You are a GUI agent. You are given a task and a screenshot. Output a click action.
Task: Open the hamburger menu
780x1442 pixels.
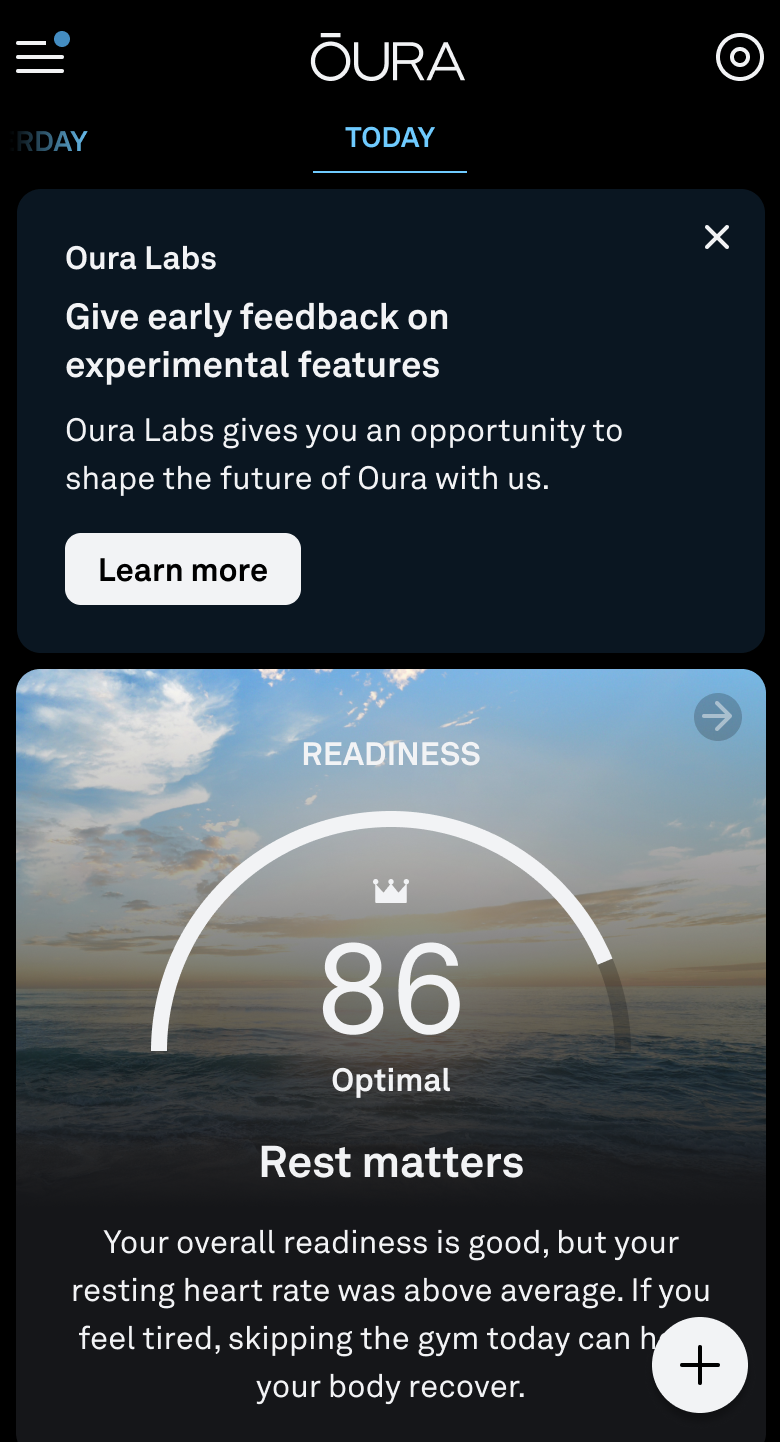tap(41, 55)
